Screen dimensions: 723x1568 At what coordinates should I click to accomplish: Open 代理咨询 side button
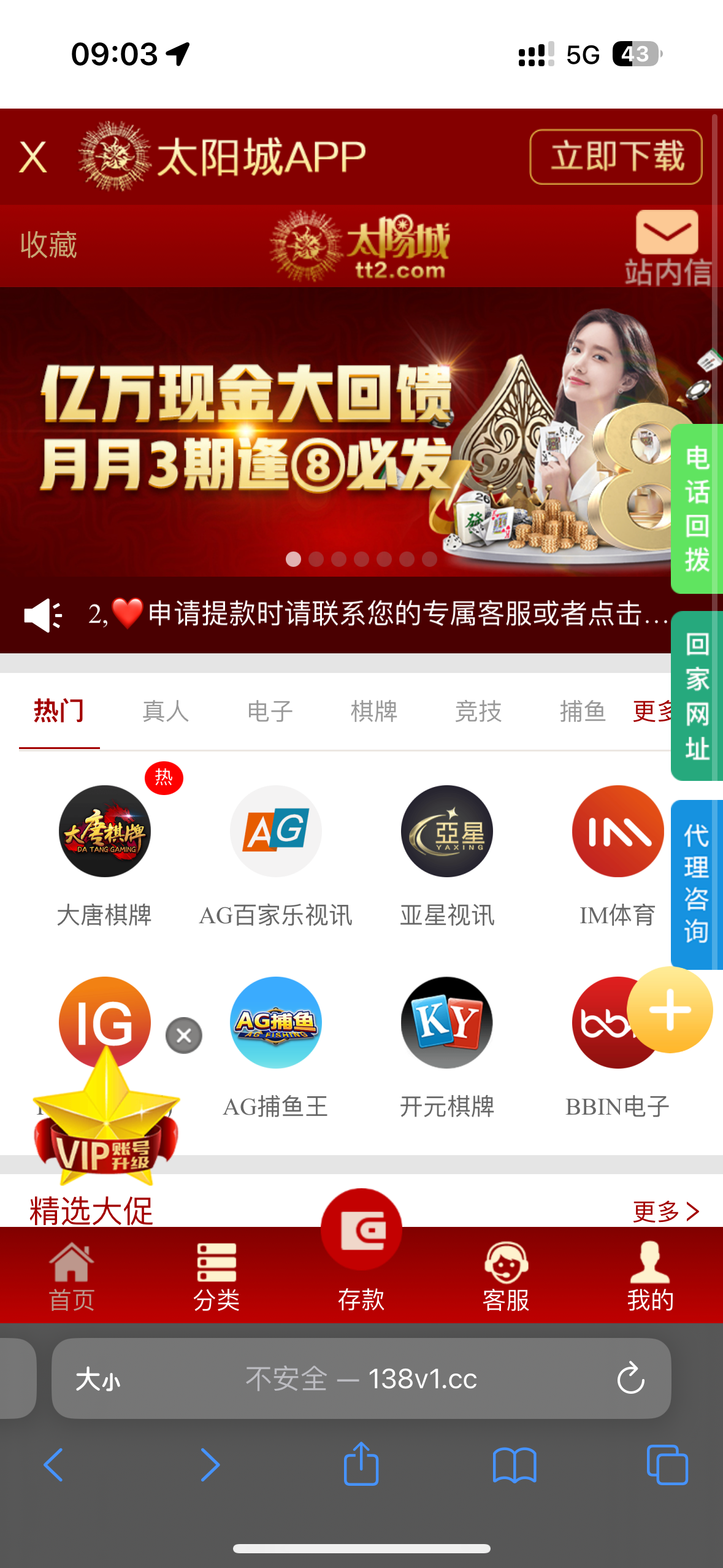tap(697, 885)
